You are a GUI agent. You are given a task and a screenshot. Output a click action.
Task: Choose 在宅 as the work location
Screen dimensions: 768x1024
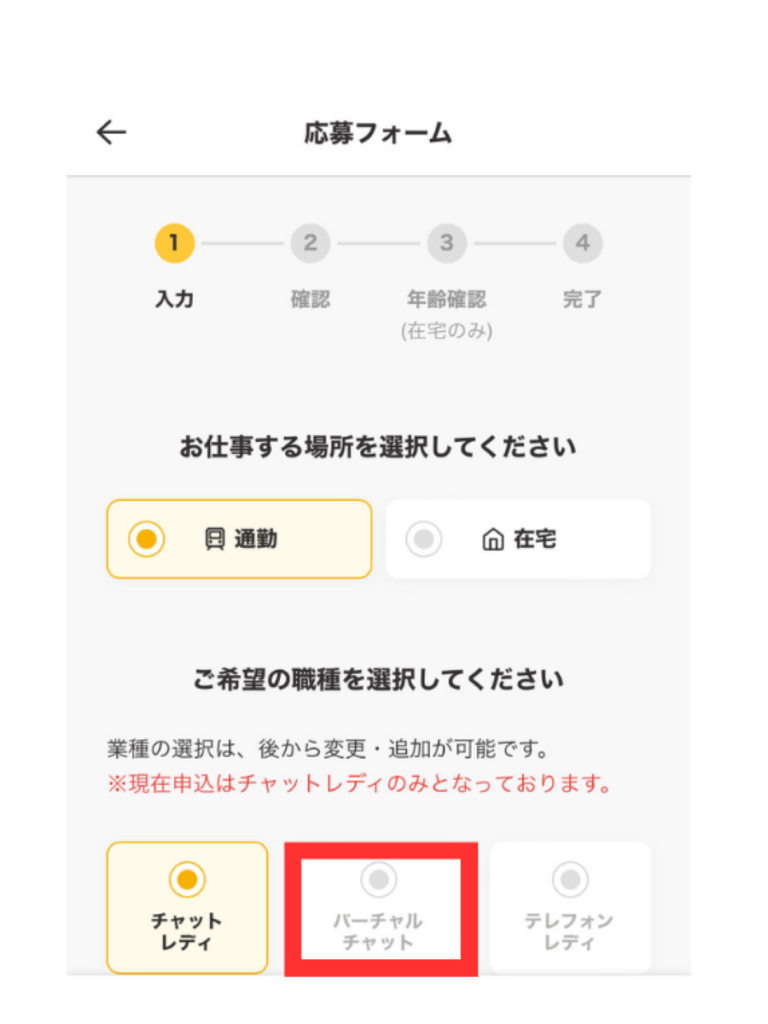(518, 539)
